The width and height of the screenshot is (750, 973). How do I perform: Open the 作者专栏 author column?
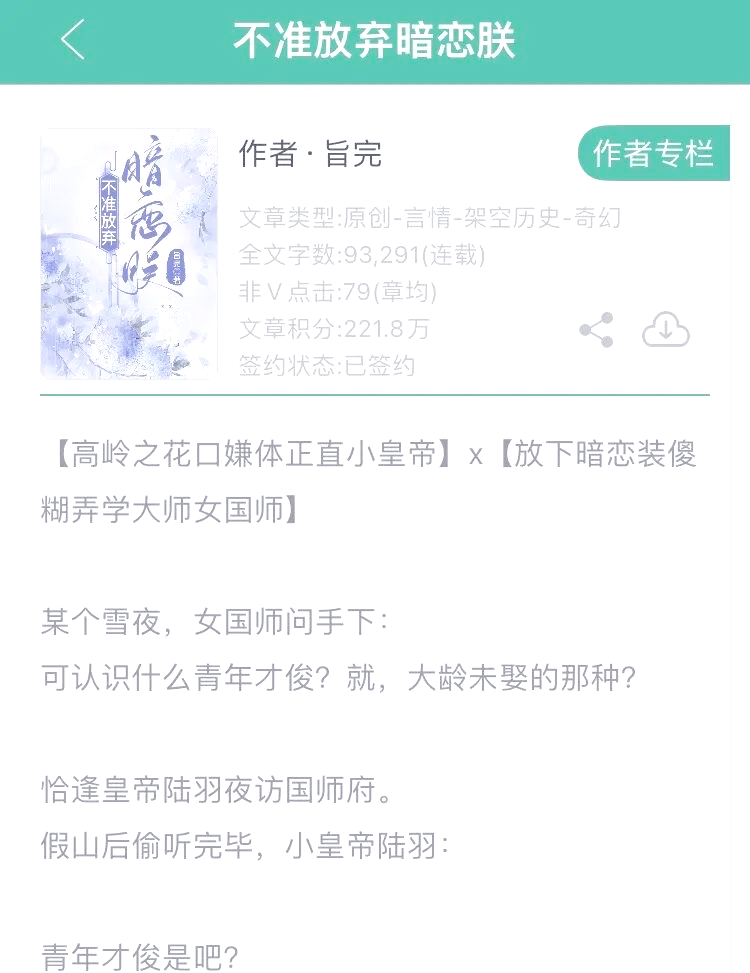point(653,153)
